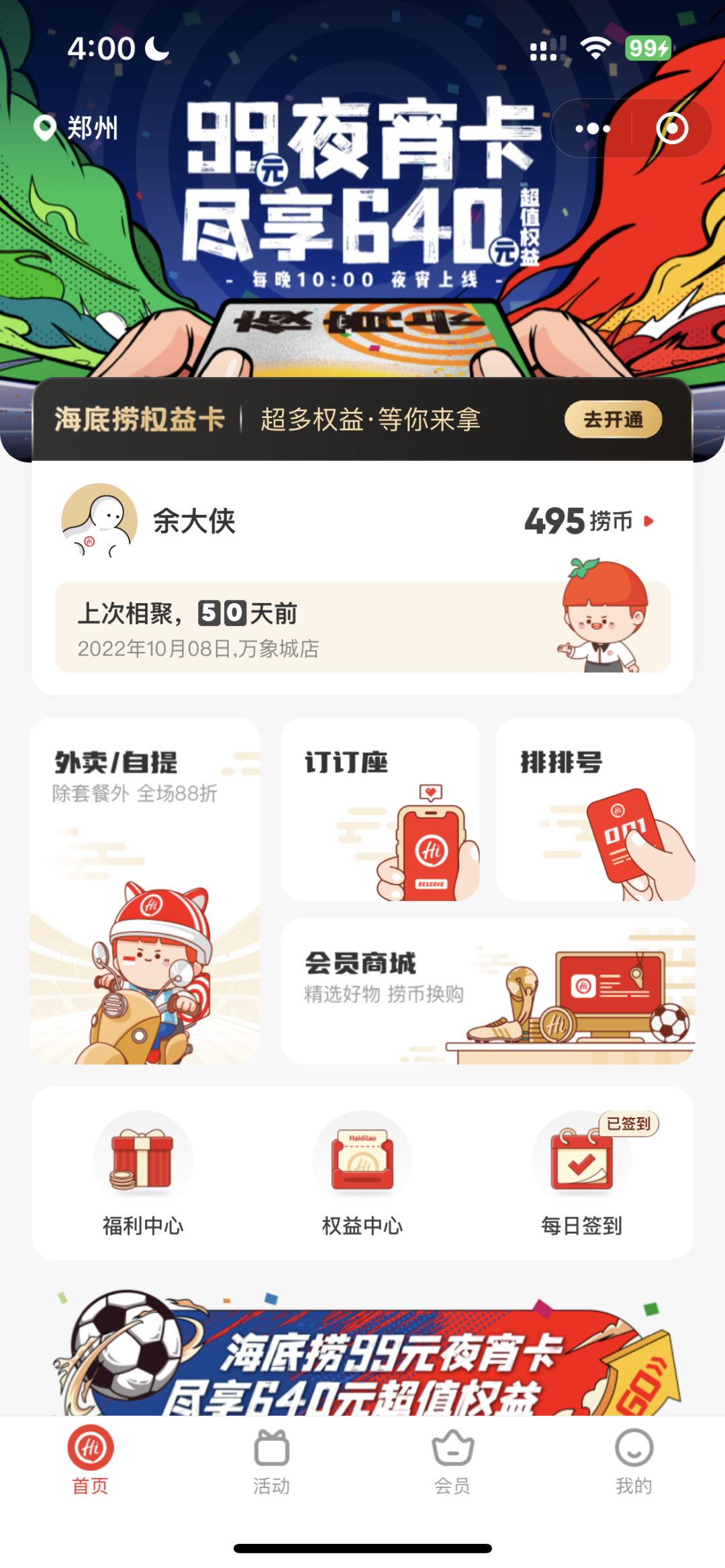Open the 余大侠 profile avatar
The height and width of the screenshot is (1568, 725).
(99, 521)
